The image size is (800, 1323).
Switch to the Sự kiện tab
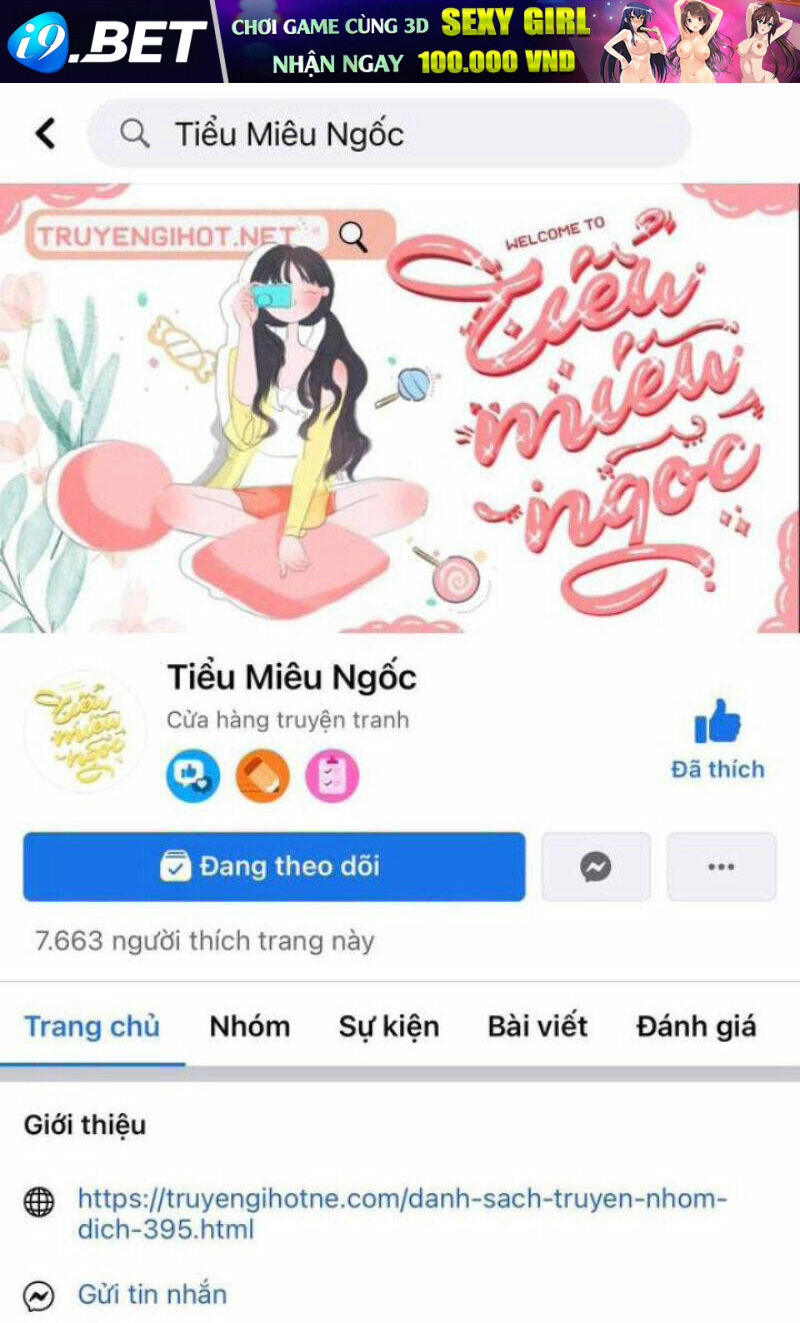[x=389, y=1026]
